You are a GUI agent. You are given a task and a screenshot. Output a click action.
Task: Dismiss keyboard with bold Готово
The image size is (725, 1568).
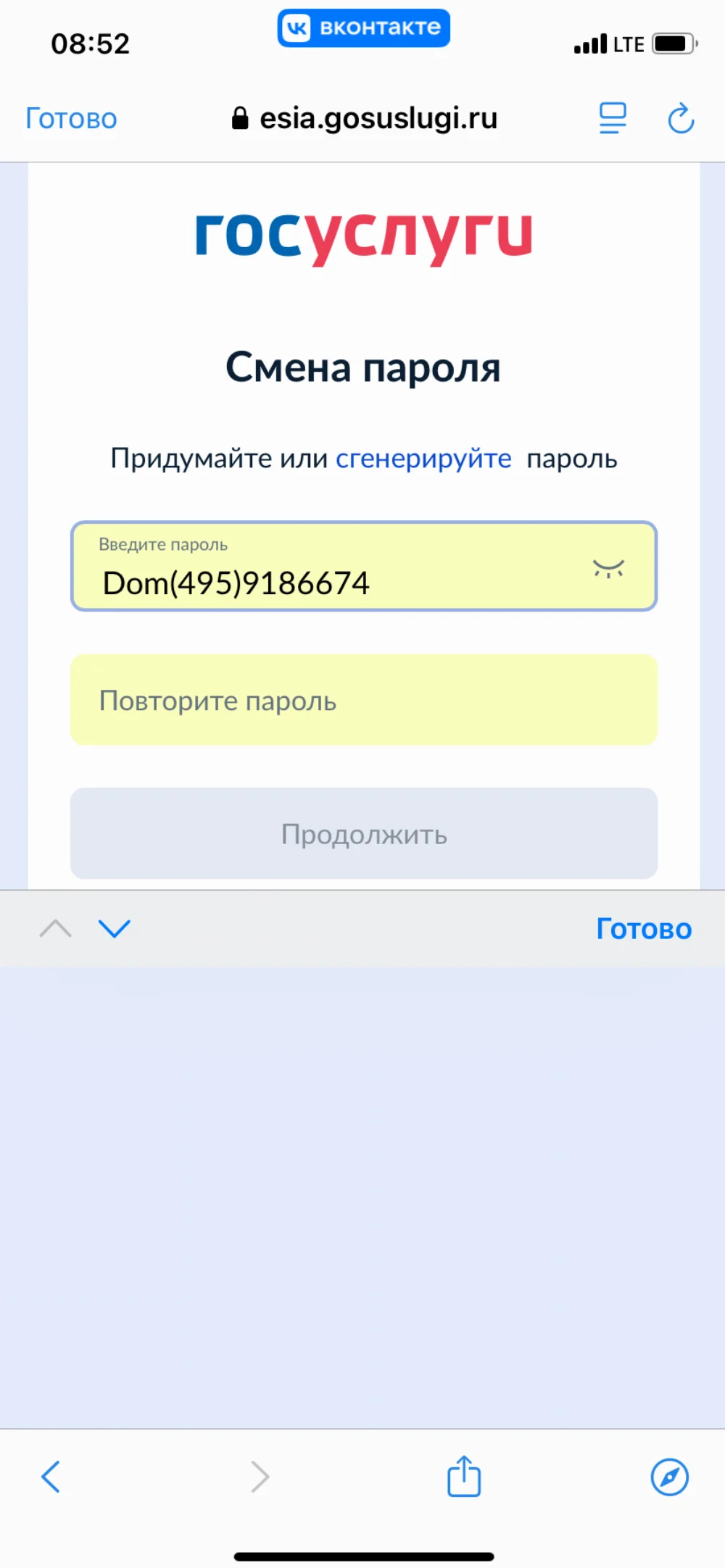tap(644, 929)
